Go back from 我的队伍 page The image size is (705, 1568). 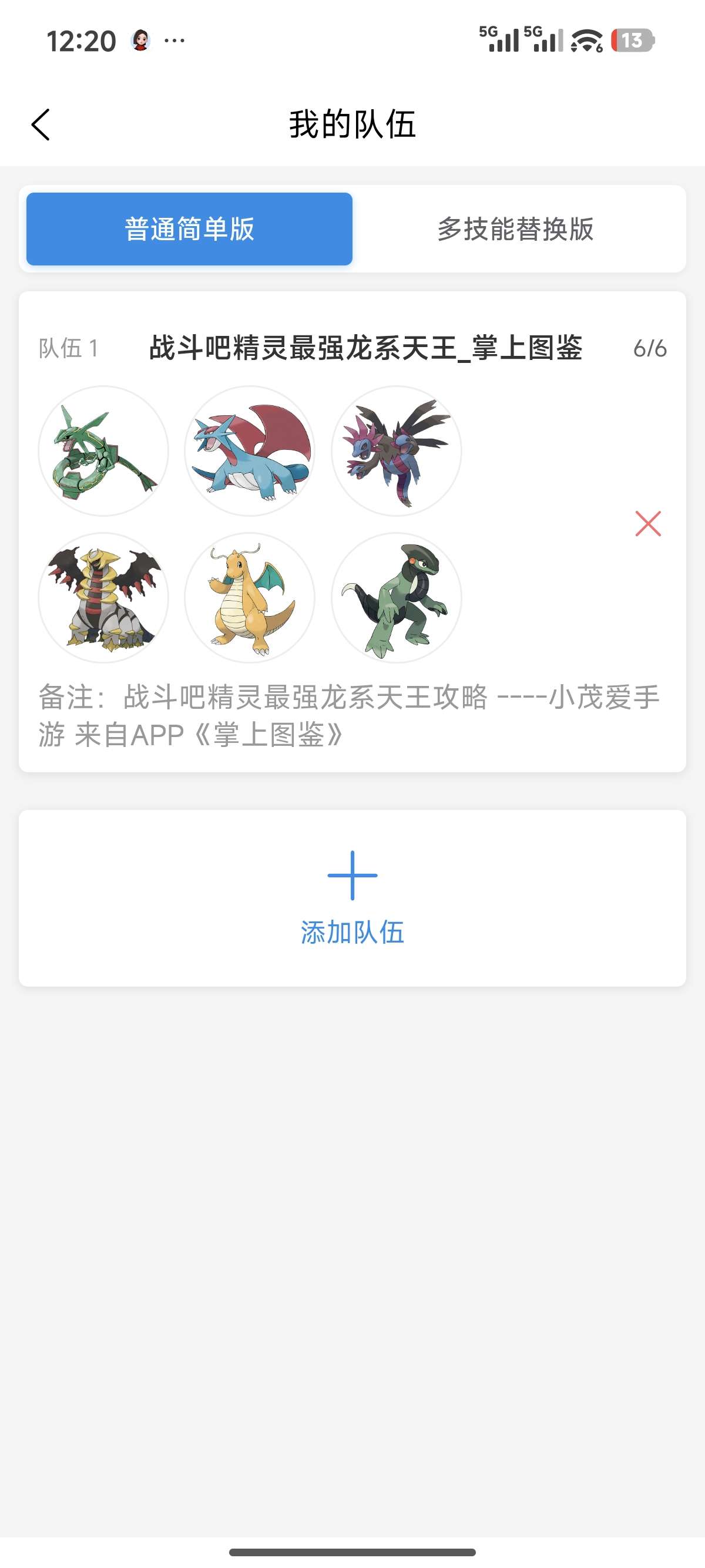pos(41,125)
